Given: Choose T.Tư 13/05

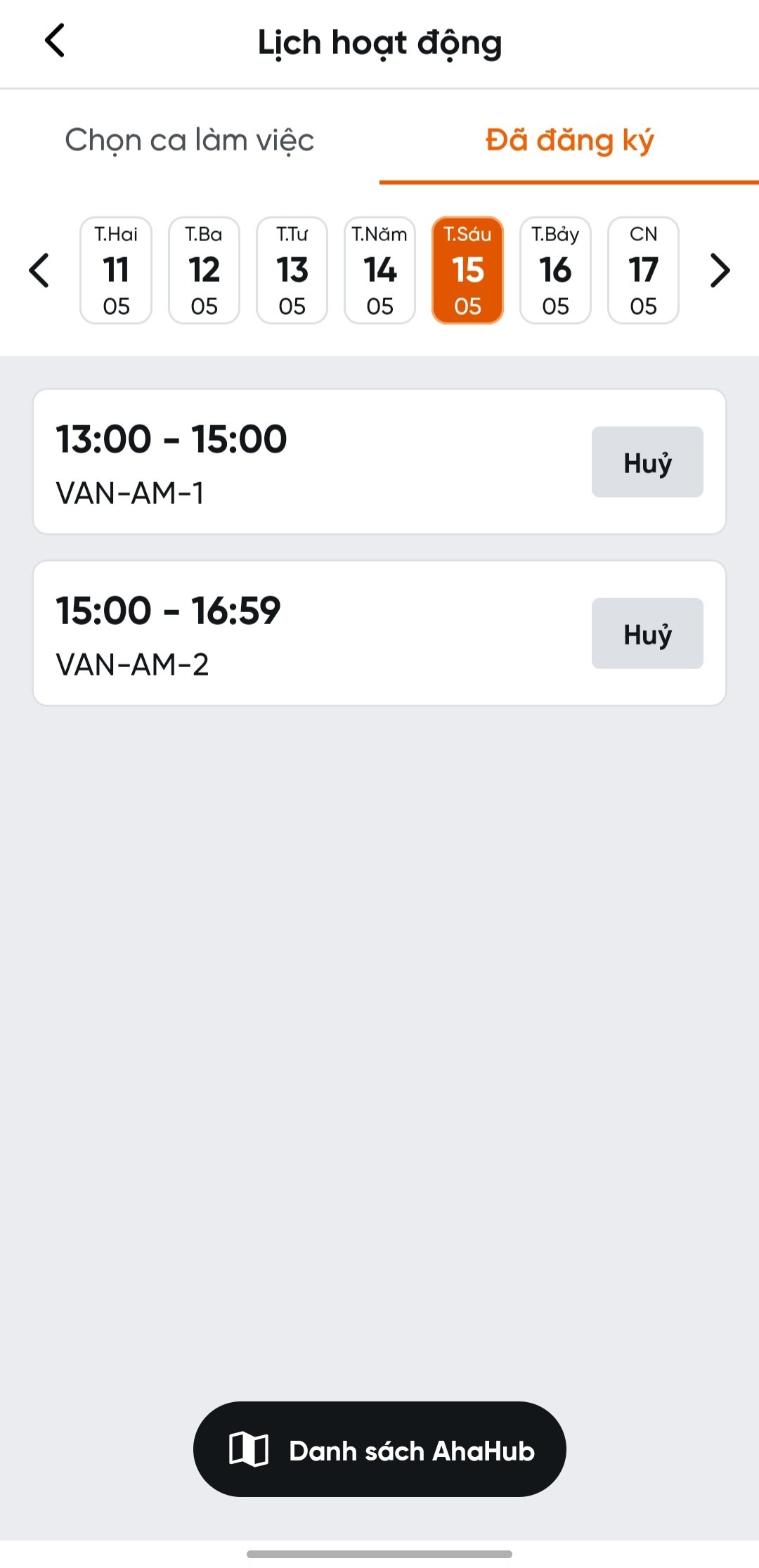Looking at the screenshot, I should (292, 271).
